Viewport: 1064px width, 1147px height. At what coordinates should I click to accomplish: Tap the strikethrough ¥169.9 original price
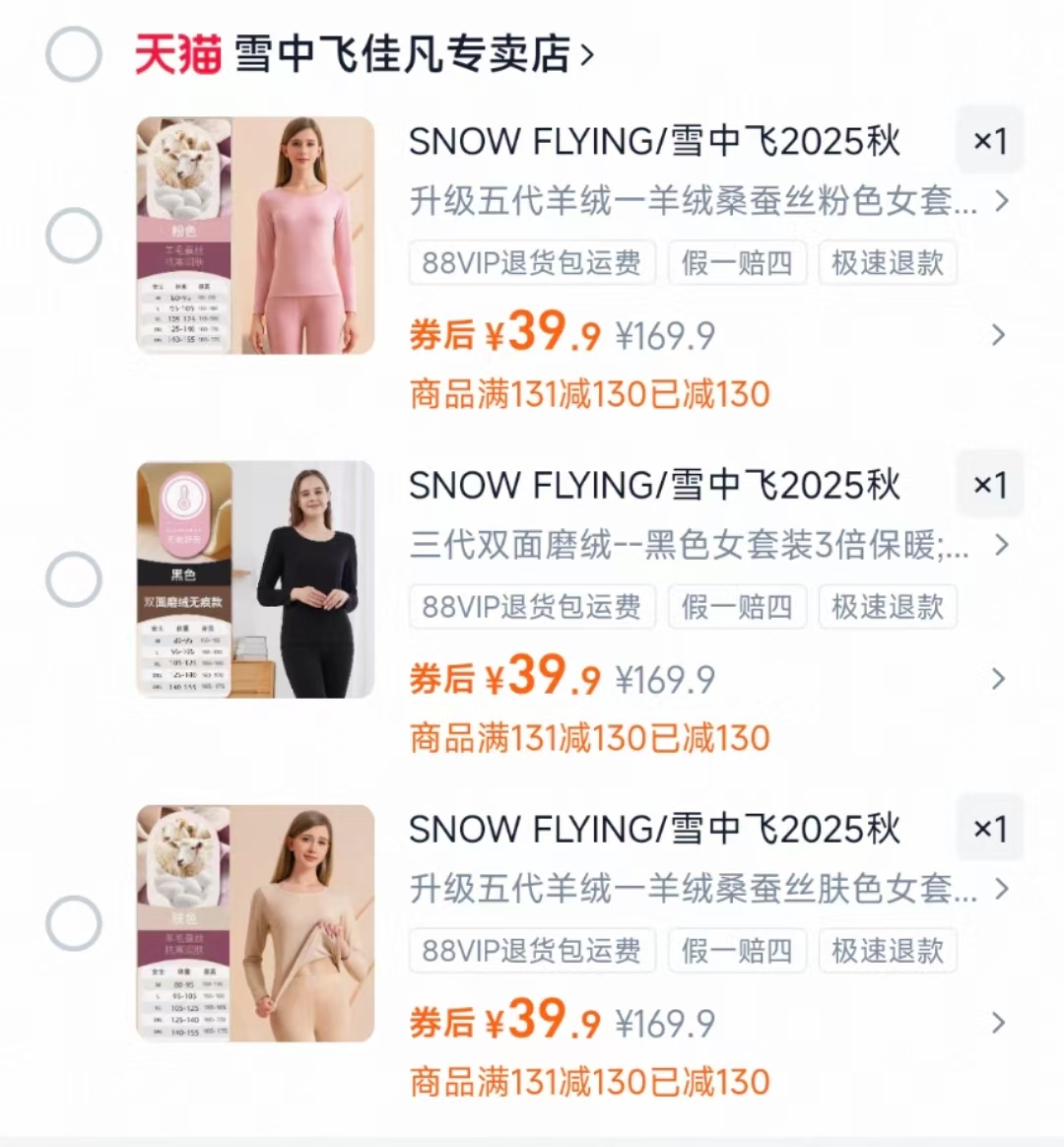tap(663, 334)
